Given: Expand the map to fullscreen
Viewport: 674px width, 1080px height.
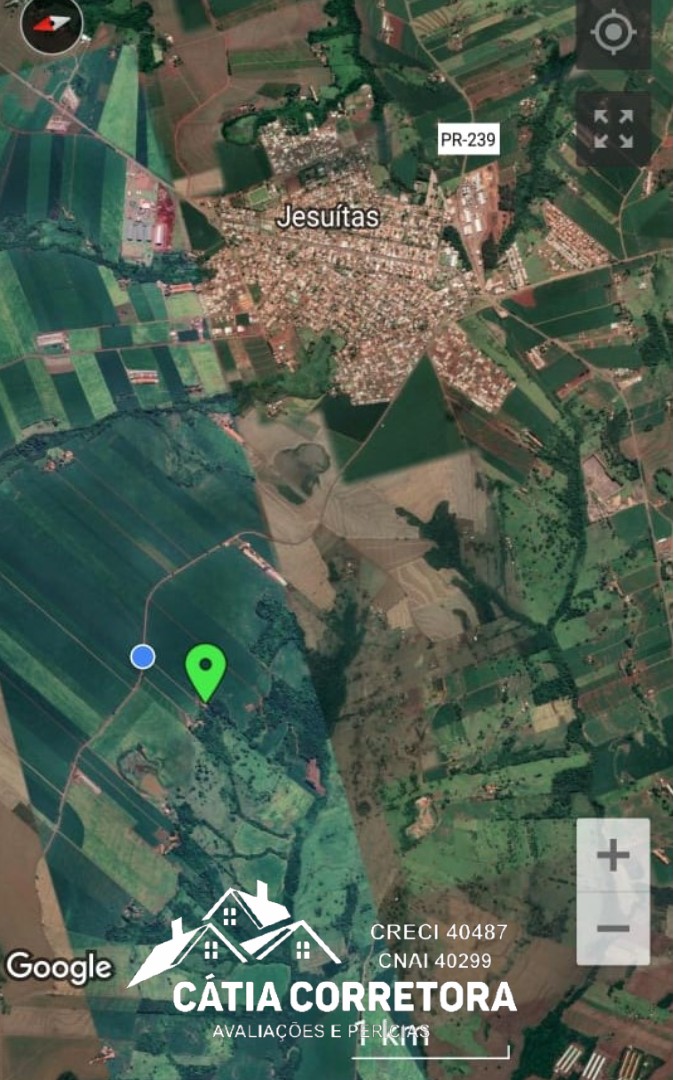Looking at the screenshot, I should pos(613,129).
